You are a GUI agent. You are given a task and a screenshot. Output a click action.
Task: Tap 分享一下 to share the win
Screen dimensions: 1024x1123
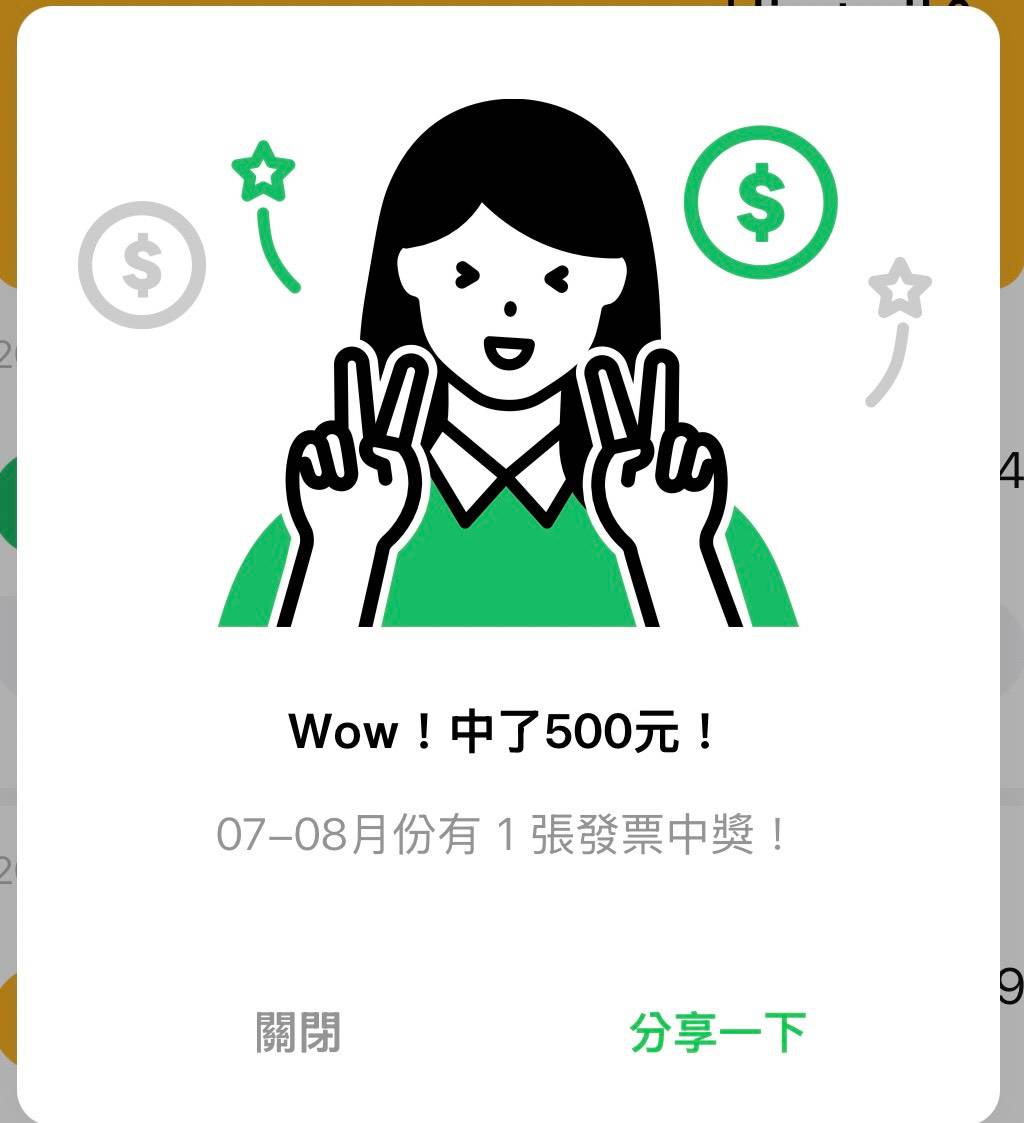717,1032
